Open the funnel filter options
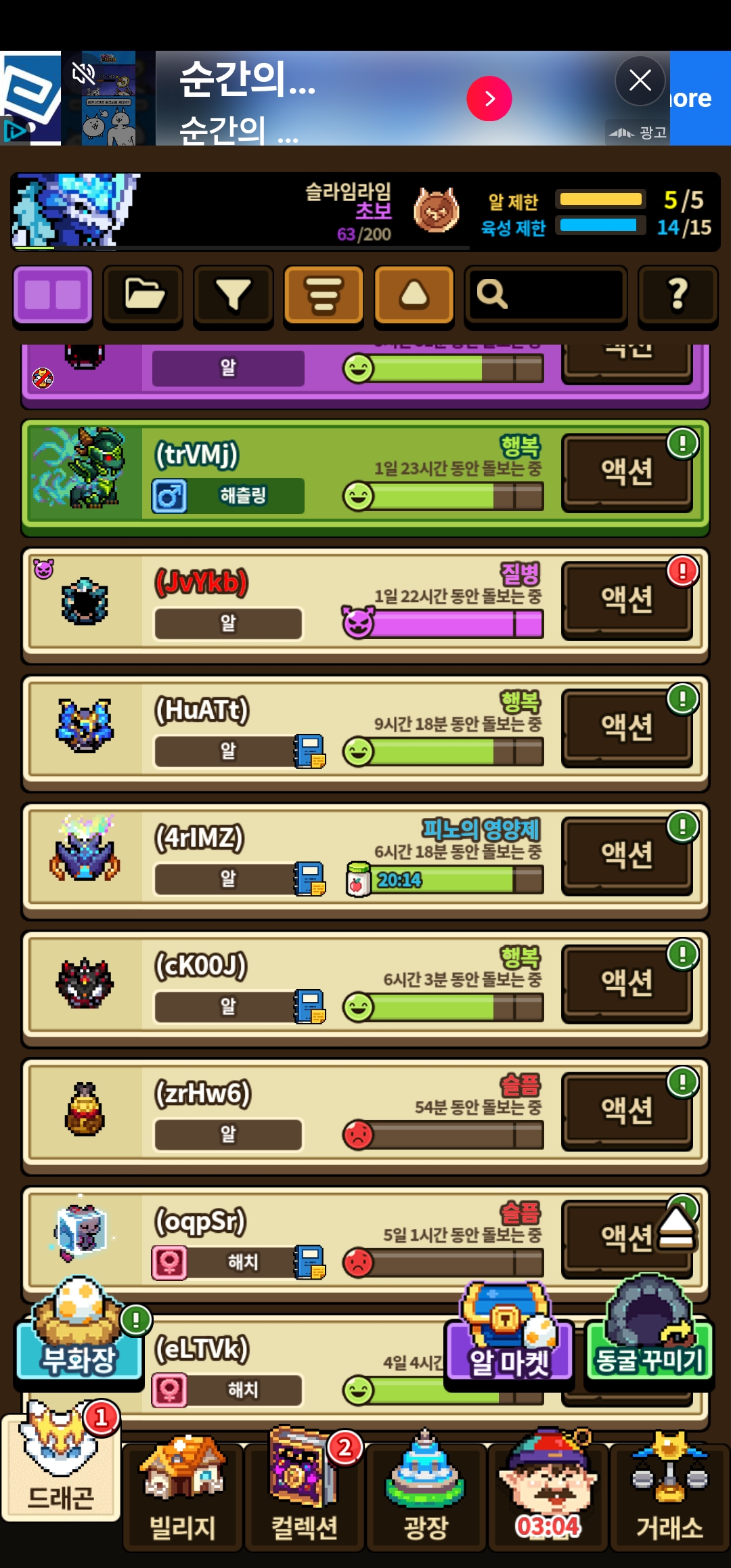 (x=234, y=295)
